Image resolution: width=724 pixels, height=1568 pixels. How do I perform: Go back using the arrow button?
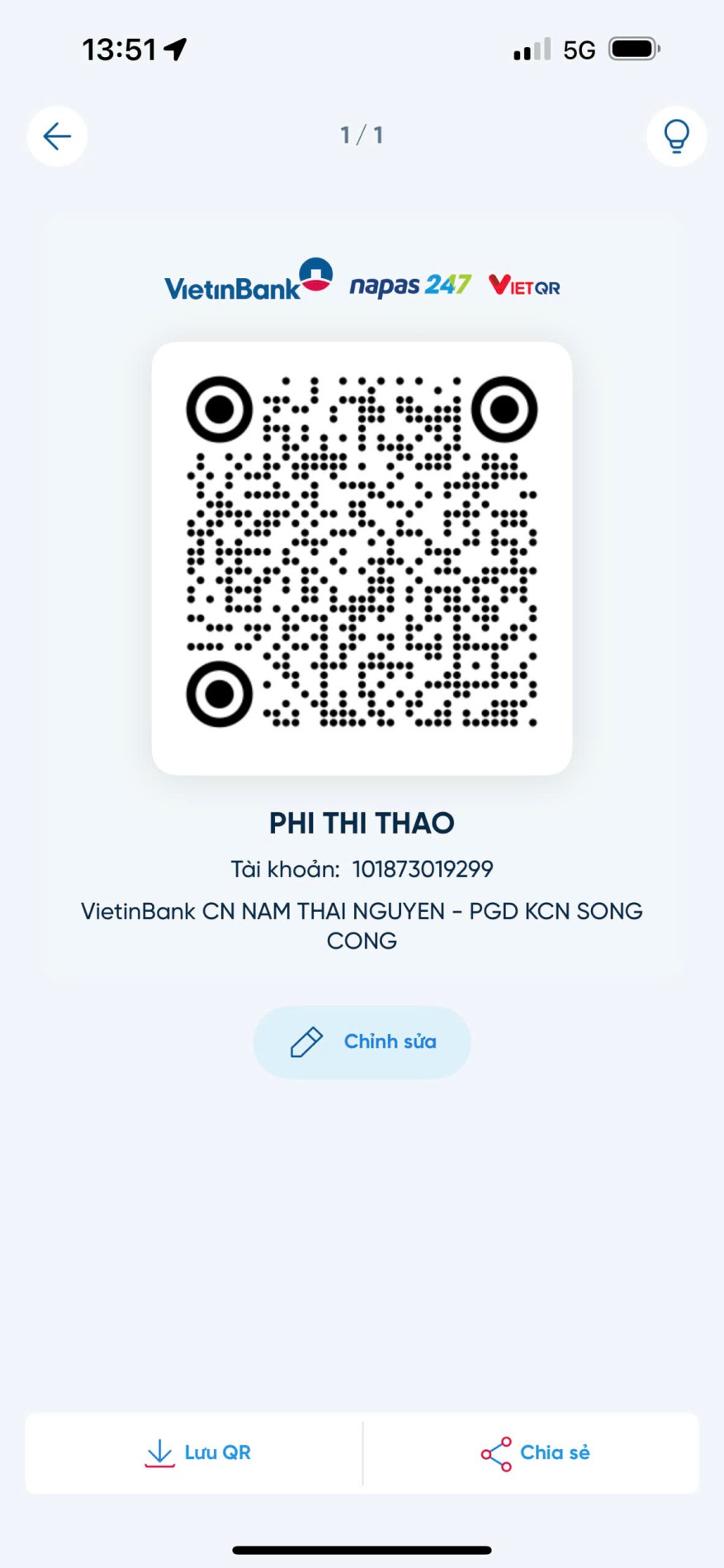(57, 136)
